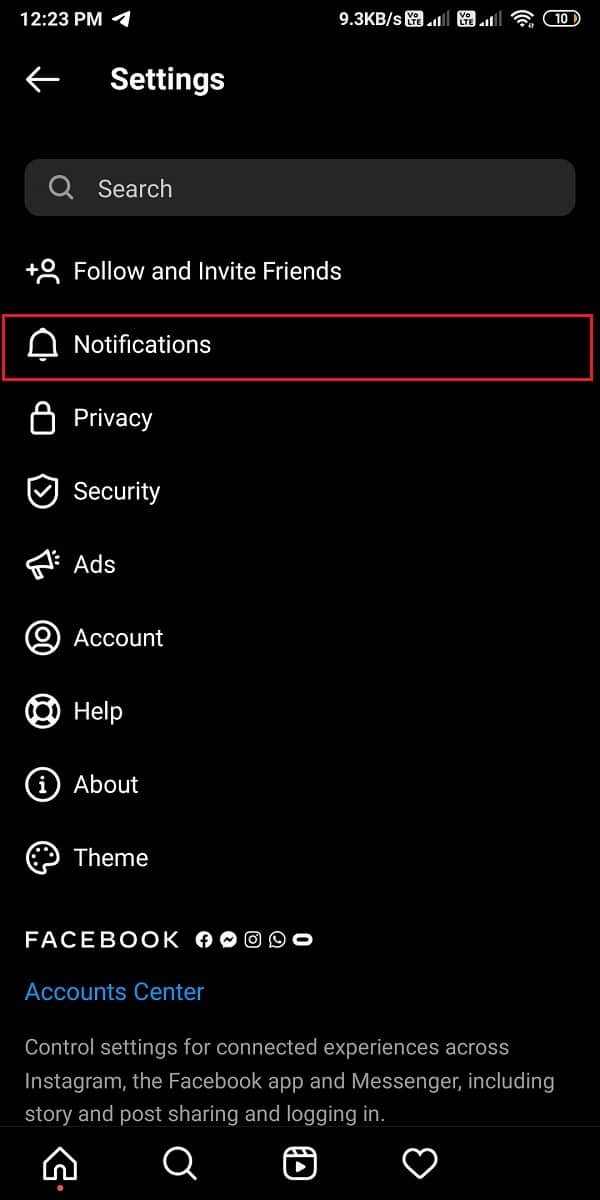This screenshot has height=1200, width=600.
Task: Go back from Settings
Action: (43, 80)
